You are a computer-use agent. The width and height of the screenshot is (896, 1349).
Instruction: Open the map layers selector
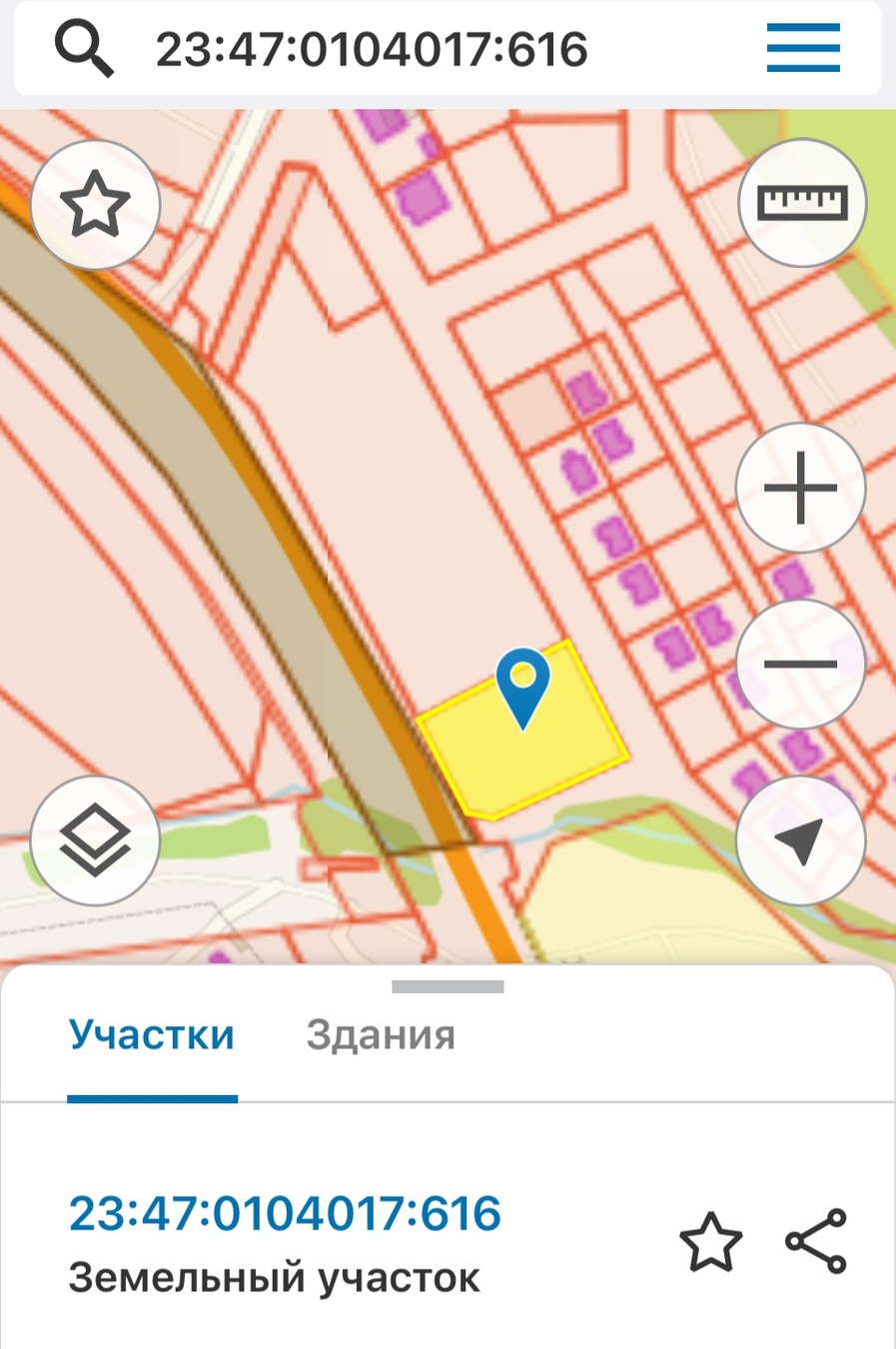[x=96, y=840]
